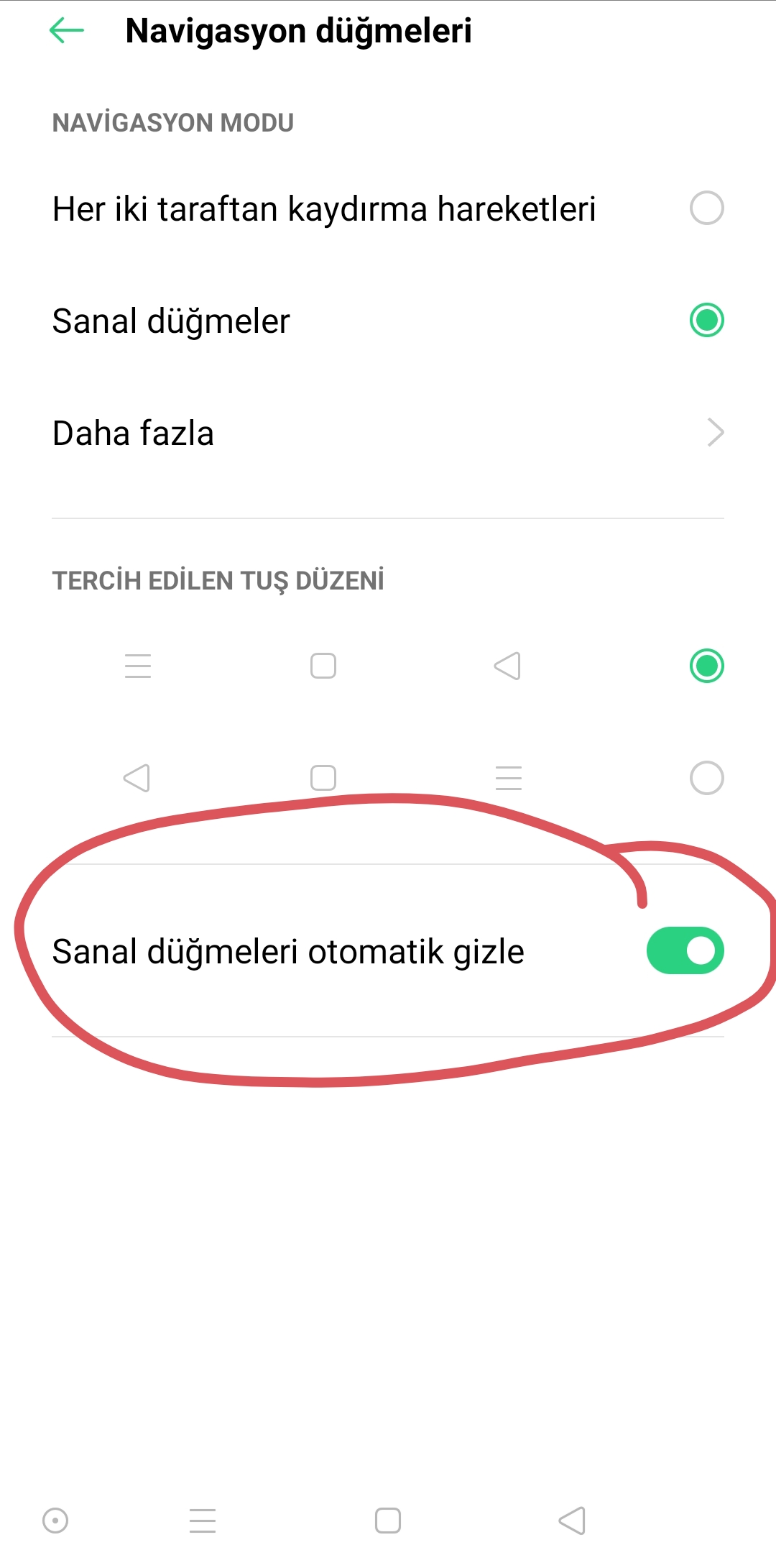
Task: Select the back-home-menu key layout
Action: click(x=388, y=778)
